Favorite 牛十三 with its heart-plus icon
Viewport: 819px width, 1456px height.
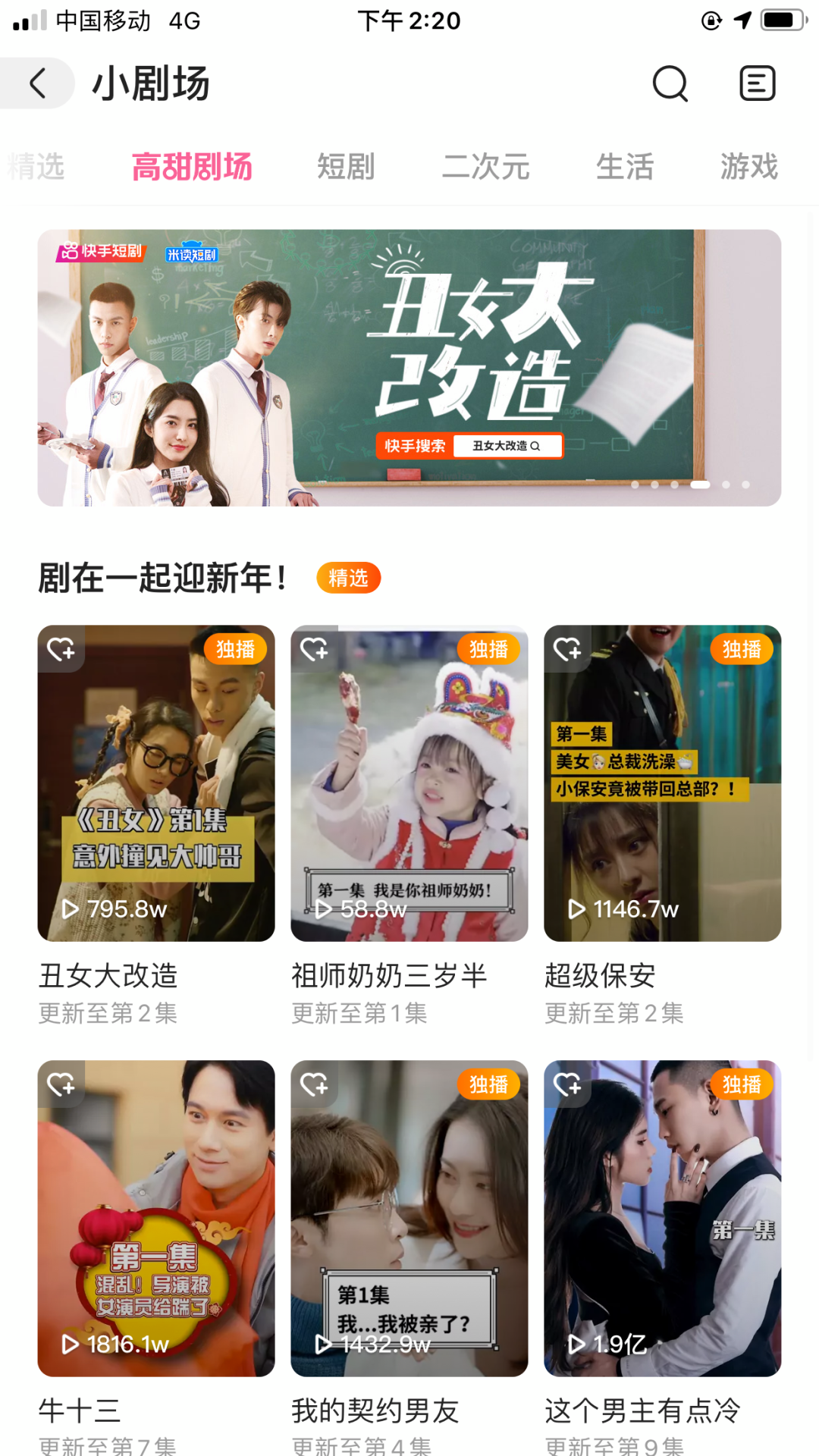[61, 1084]
